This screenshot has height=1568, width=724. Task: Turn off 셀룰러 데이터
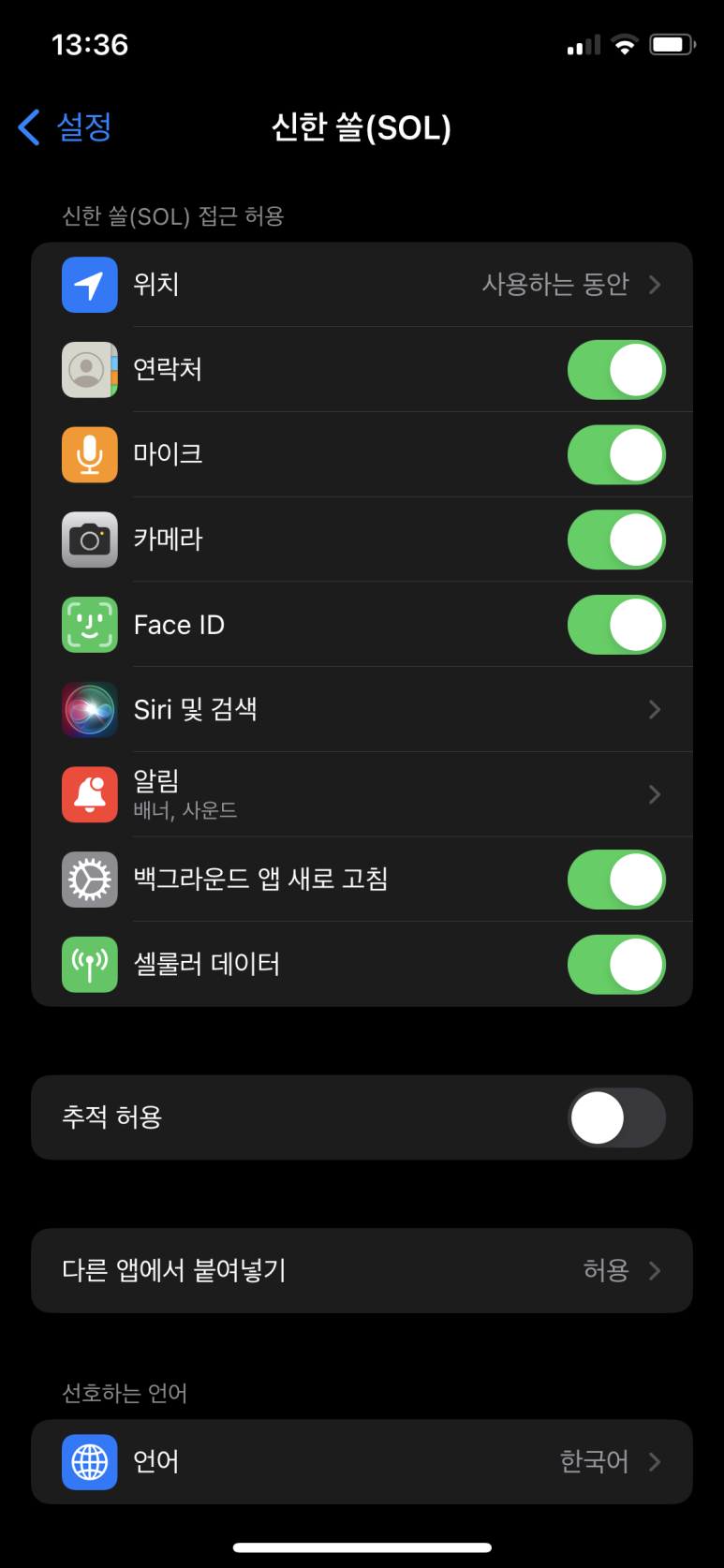(x=615, y=965)
